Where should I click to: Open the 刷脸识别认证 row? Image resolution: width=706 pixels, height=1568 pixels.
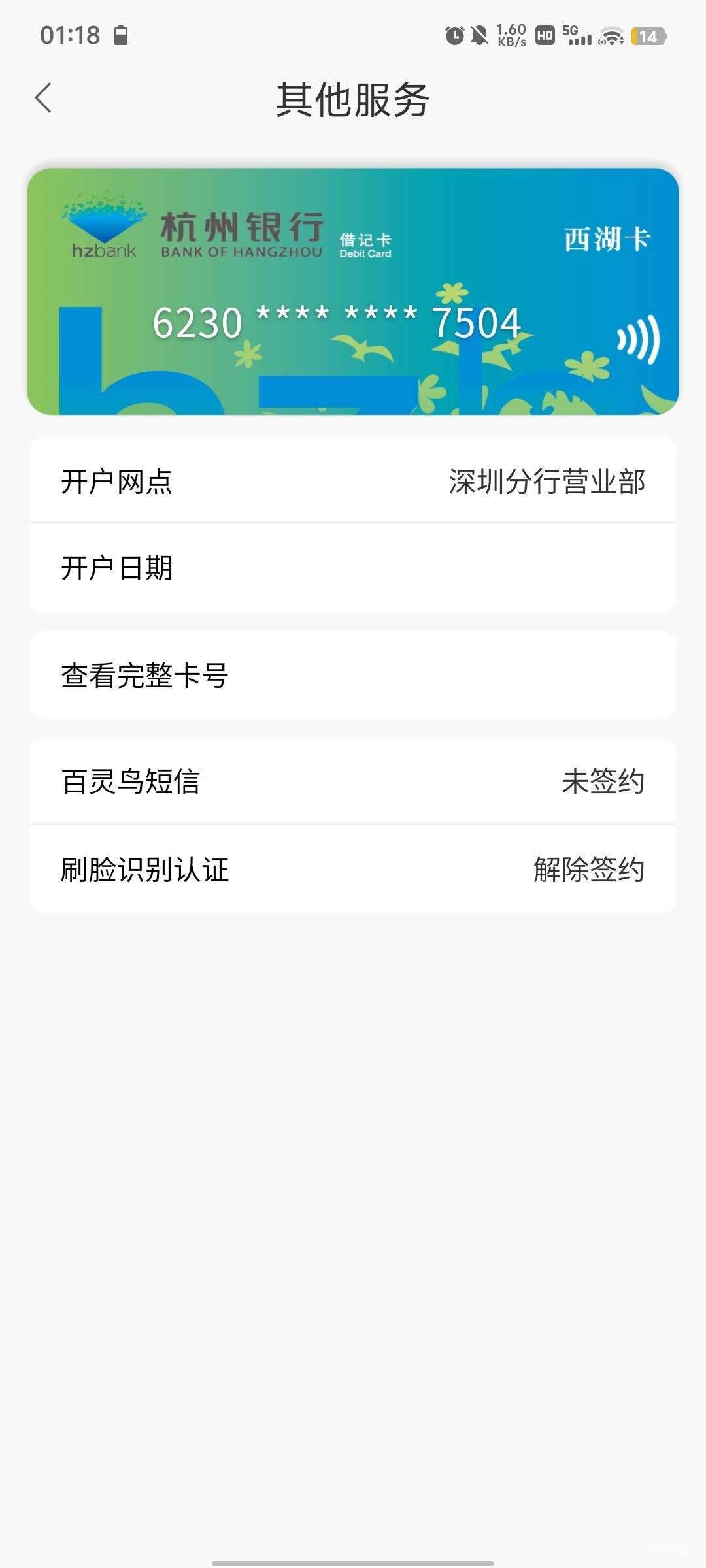[x=353, y=870]
